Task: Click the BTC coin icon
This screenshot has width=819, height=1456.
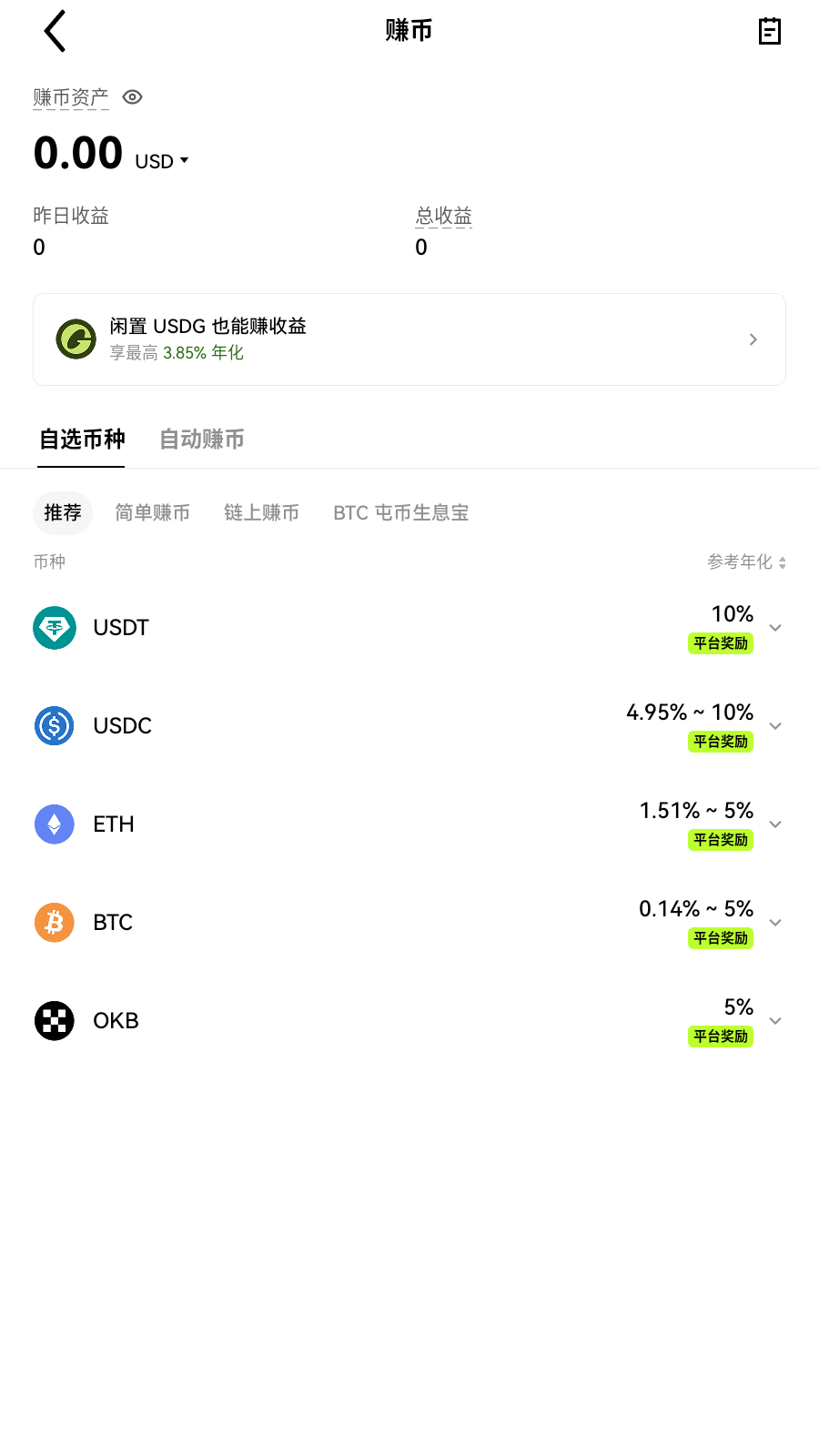Action: pyautogui.click(x=55, y=922)
